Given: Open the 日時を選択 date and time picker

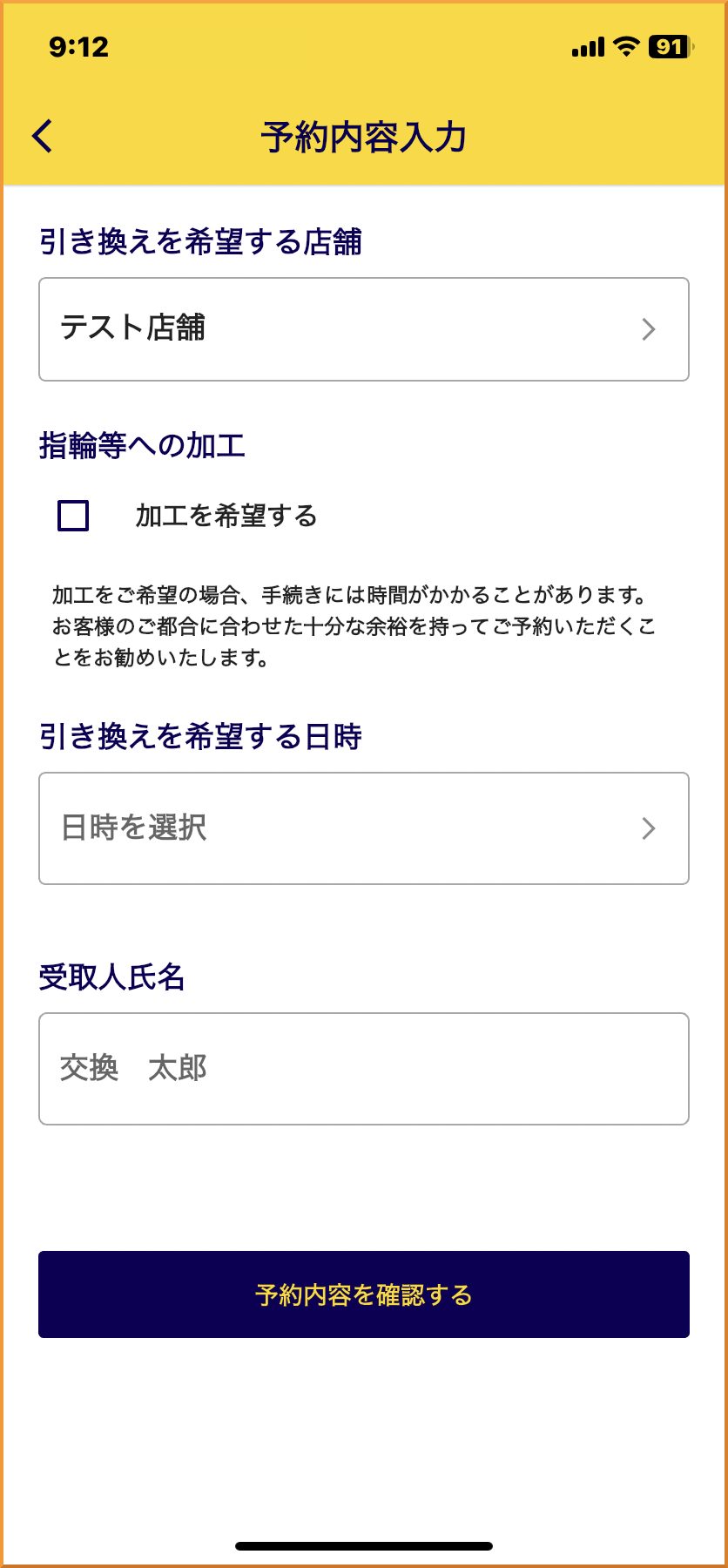Looking at the screenshot, I should pyautogui.click(x=364, y=828).
